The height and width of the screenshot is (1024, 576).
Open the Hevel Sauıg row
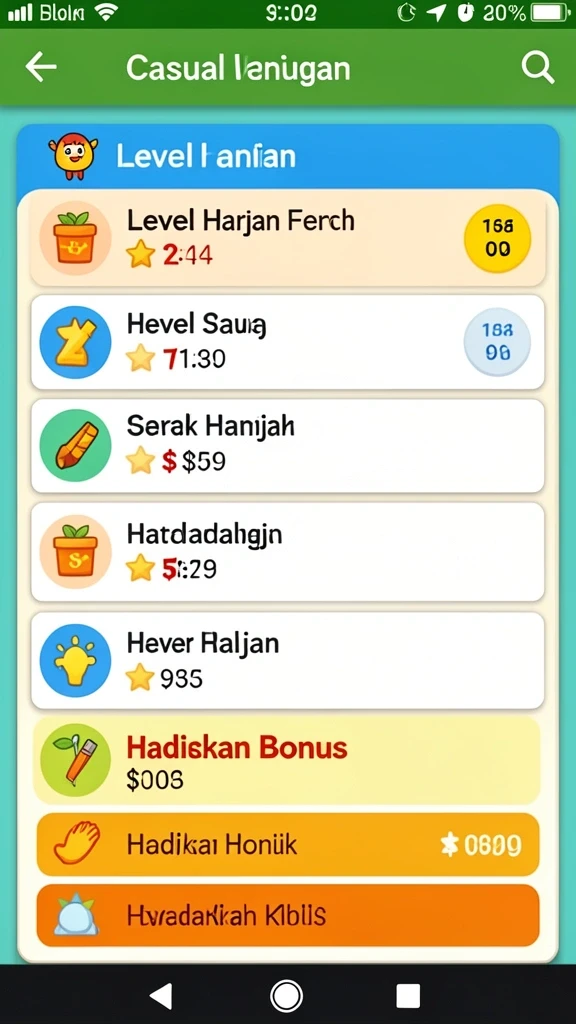(x=288, y=342)
